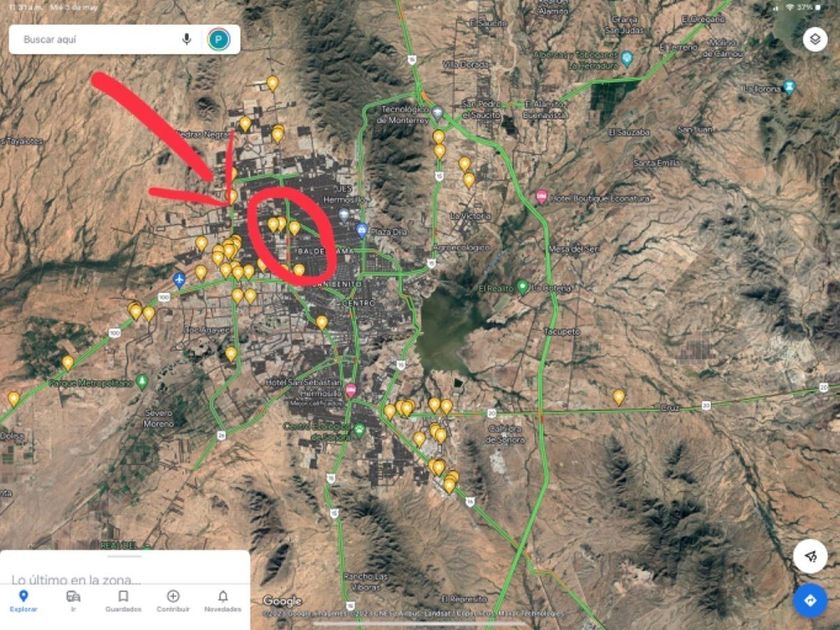Start directions with the blue button

[811, 600]
